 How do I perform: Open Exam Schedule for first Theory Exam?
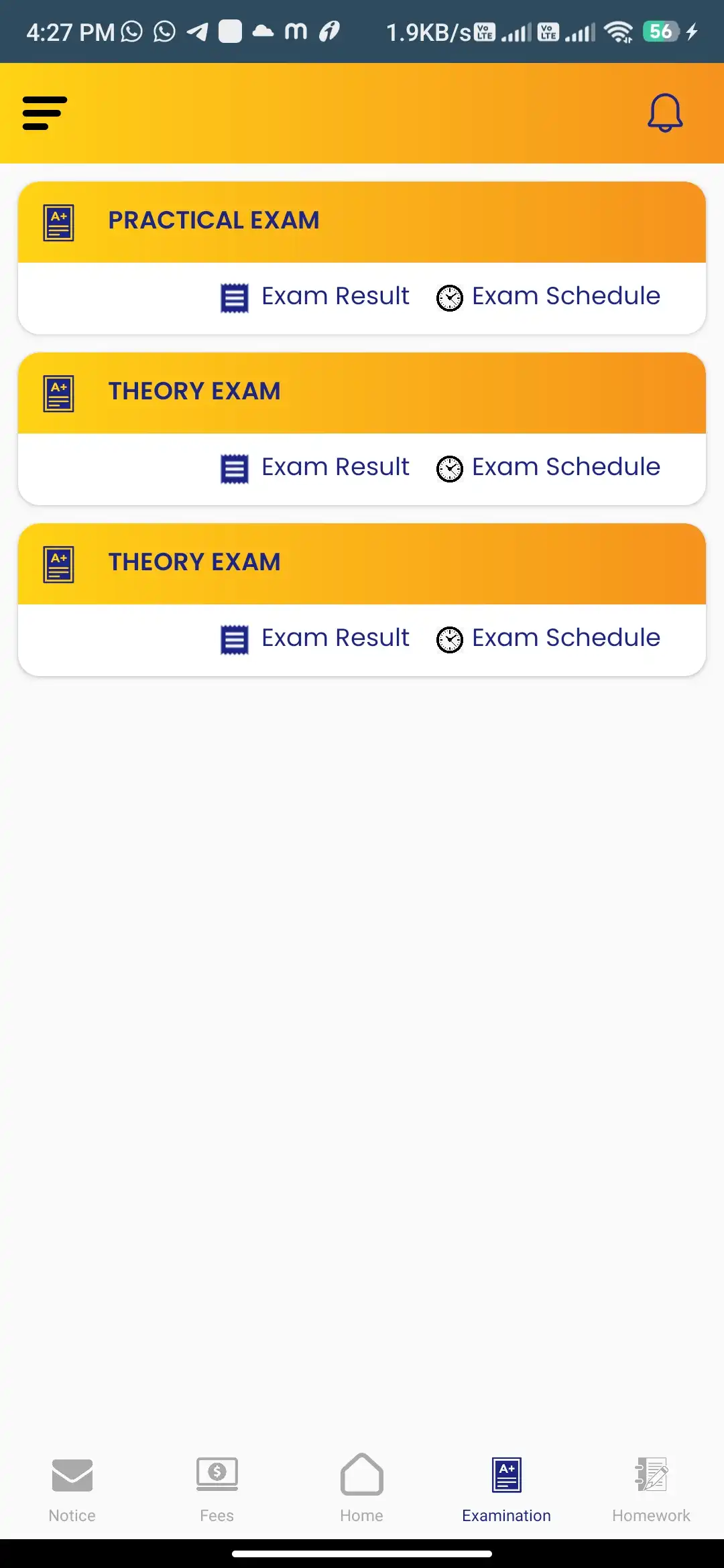(565, 466)
